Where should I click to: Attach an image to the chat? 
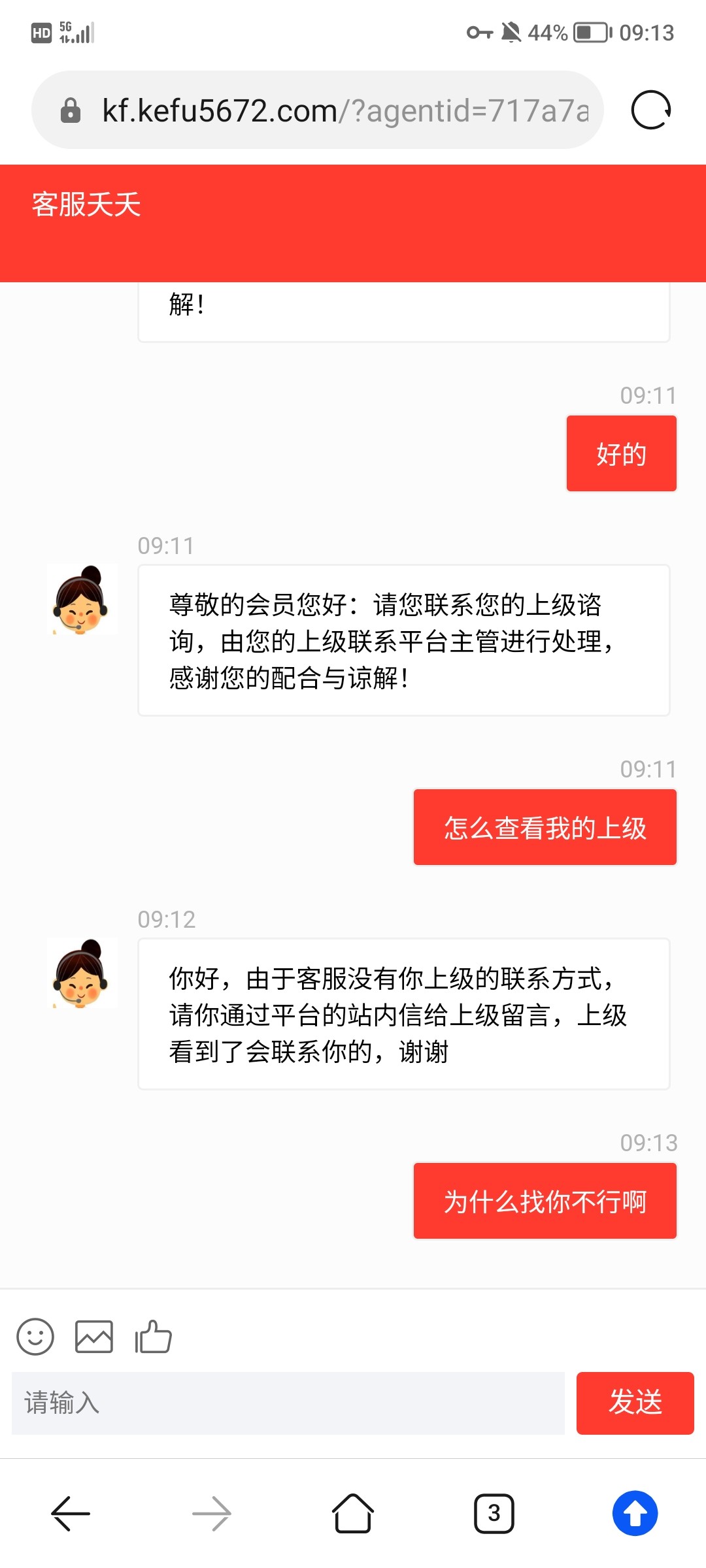(94, 1336)
